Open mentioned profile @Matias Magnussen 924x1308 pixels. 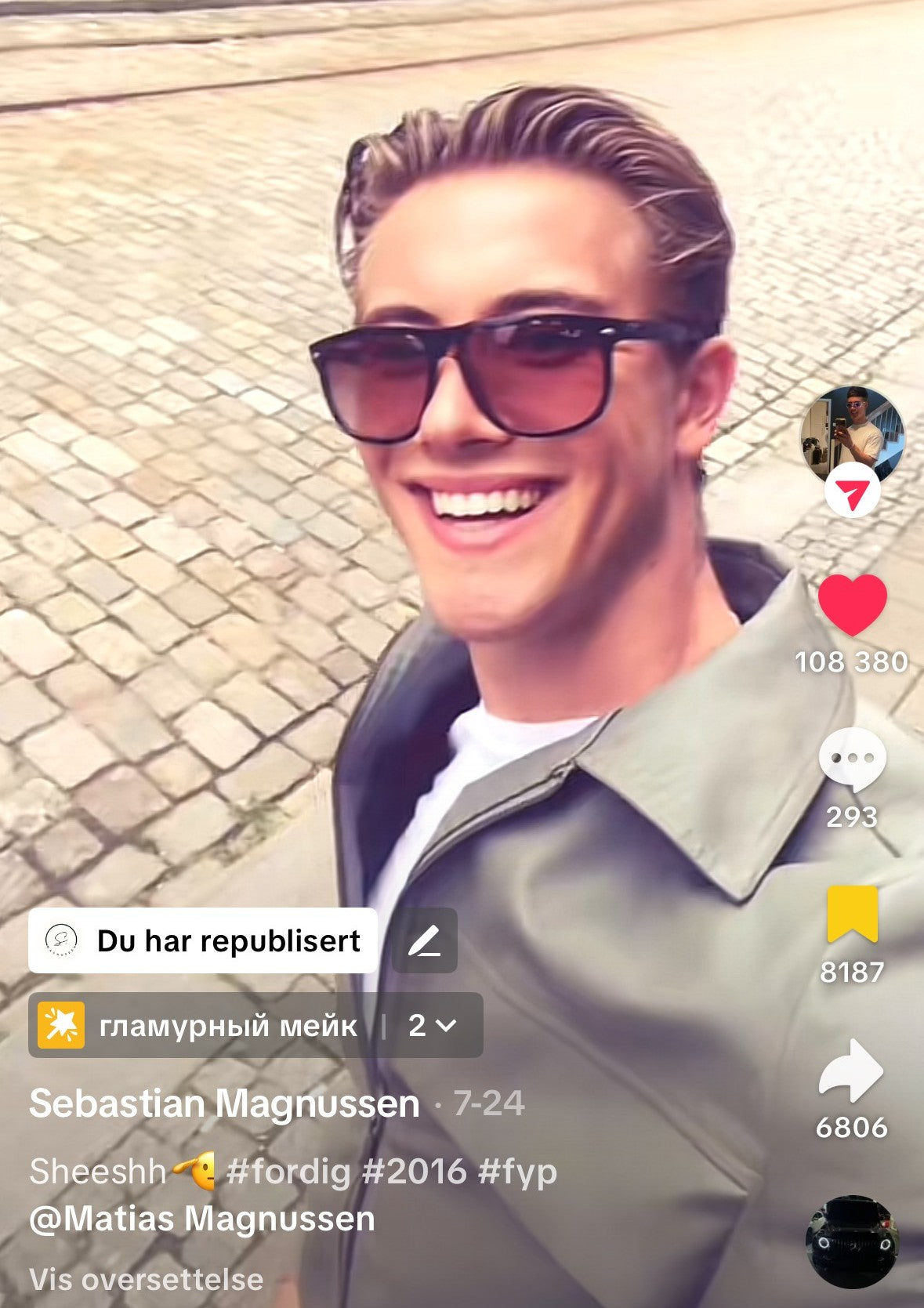[x=202, y=1219]
